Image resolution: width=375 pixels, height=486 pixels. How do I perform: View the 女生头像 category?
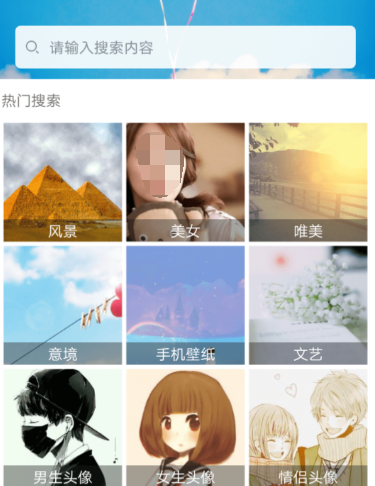tap(185, 427)
